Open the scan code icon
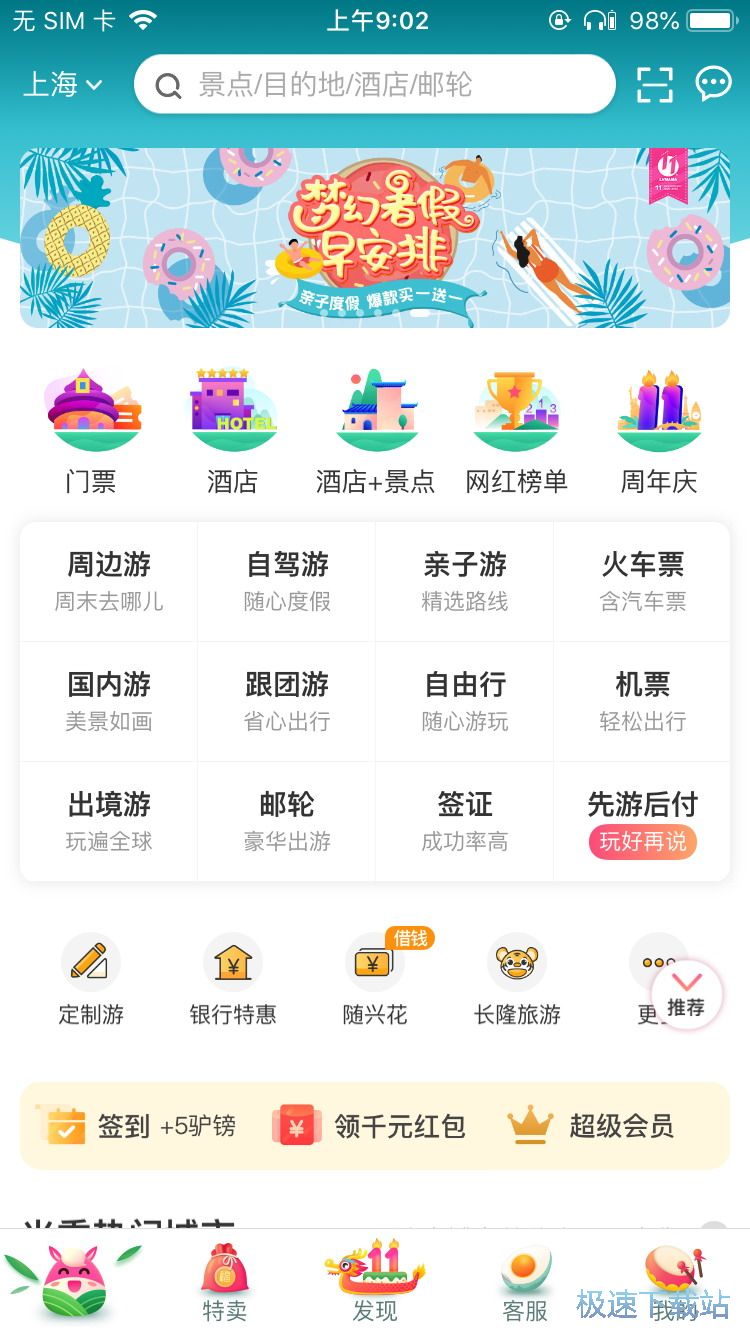This screenshot has width=750, height=1334. tap(655, 85)
